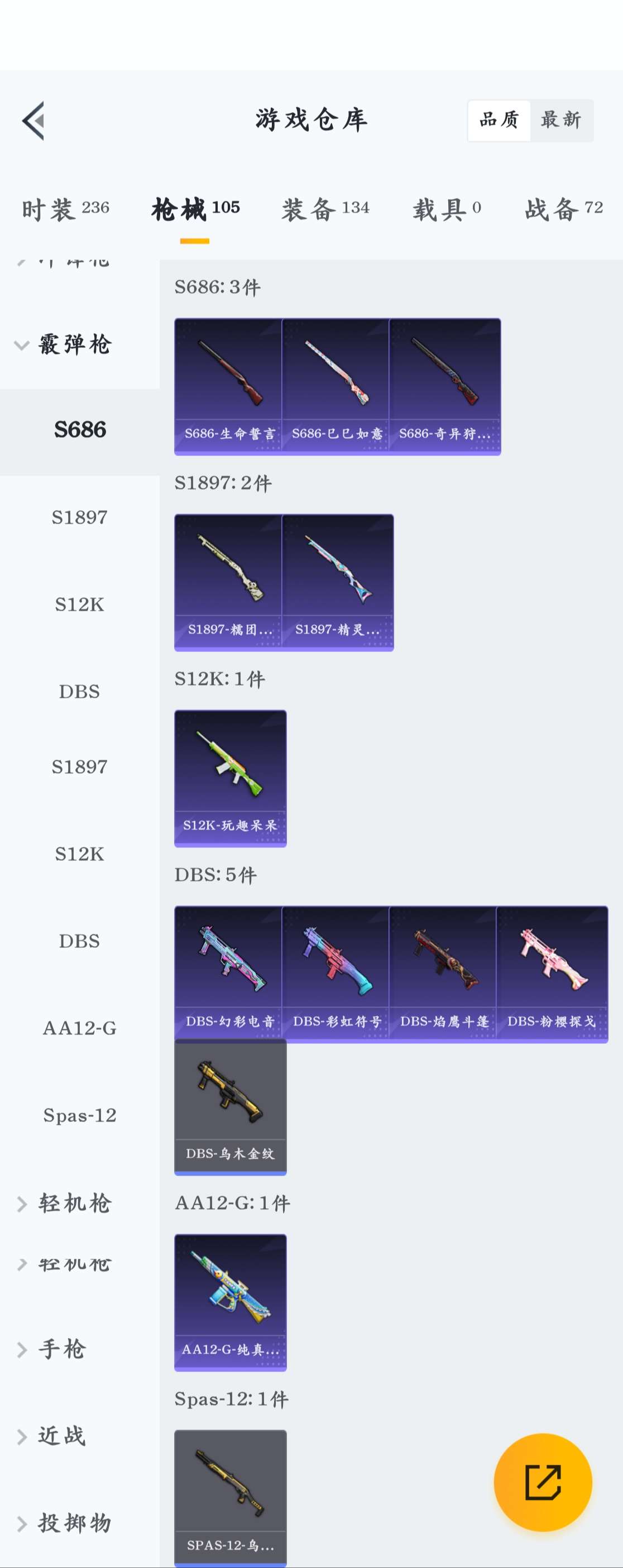Select Spas-12 in the sidebar
Viewport: 623px width, 1568px height.
(80, 1115)
